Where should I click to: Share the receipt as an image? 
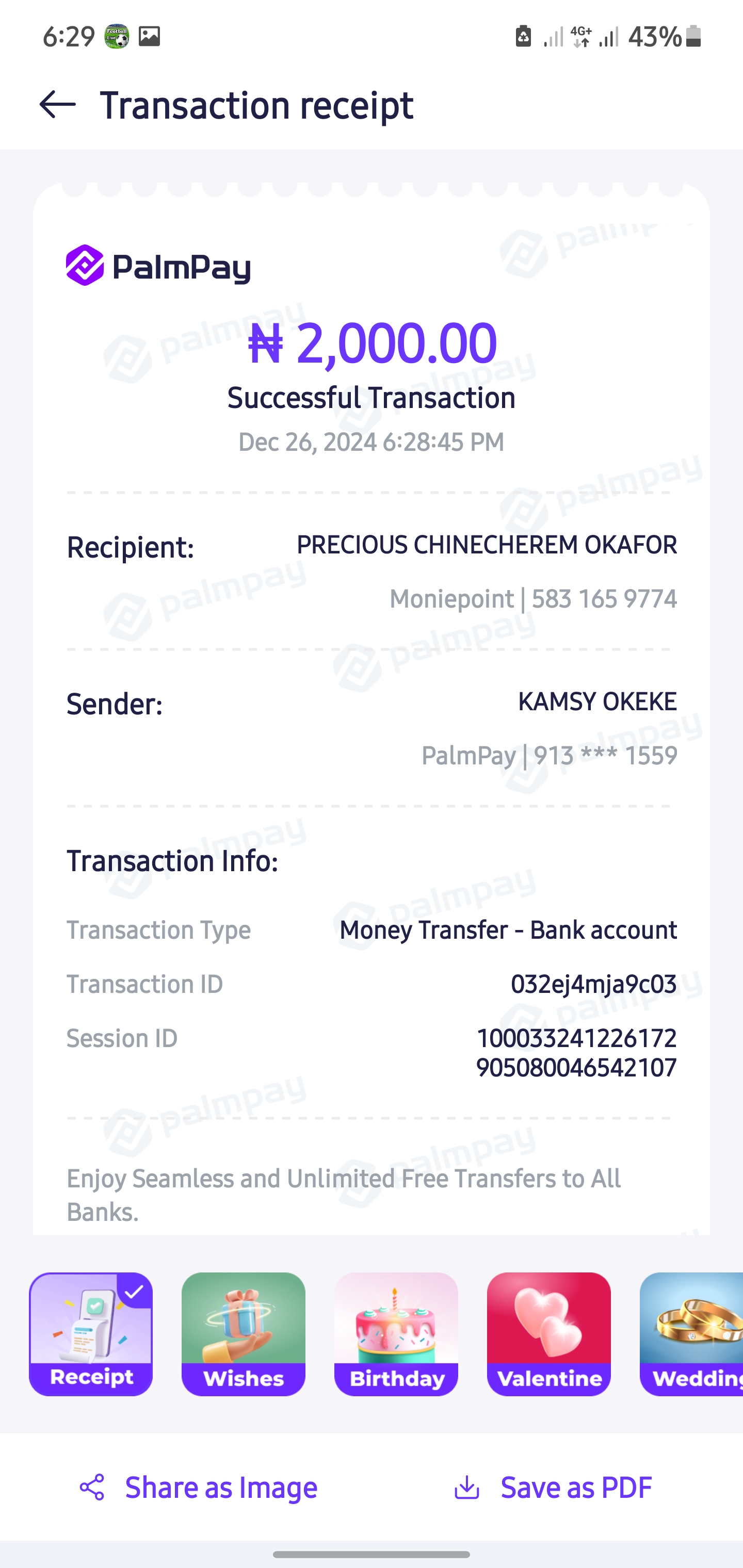199,1488
